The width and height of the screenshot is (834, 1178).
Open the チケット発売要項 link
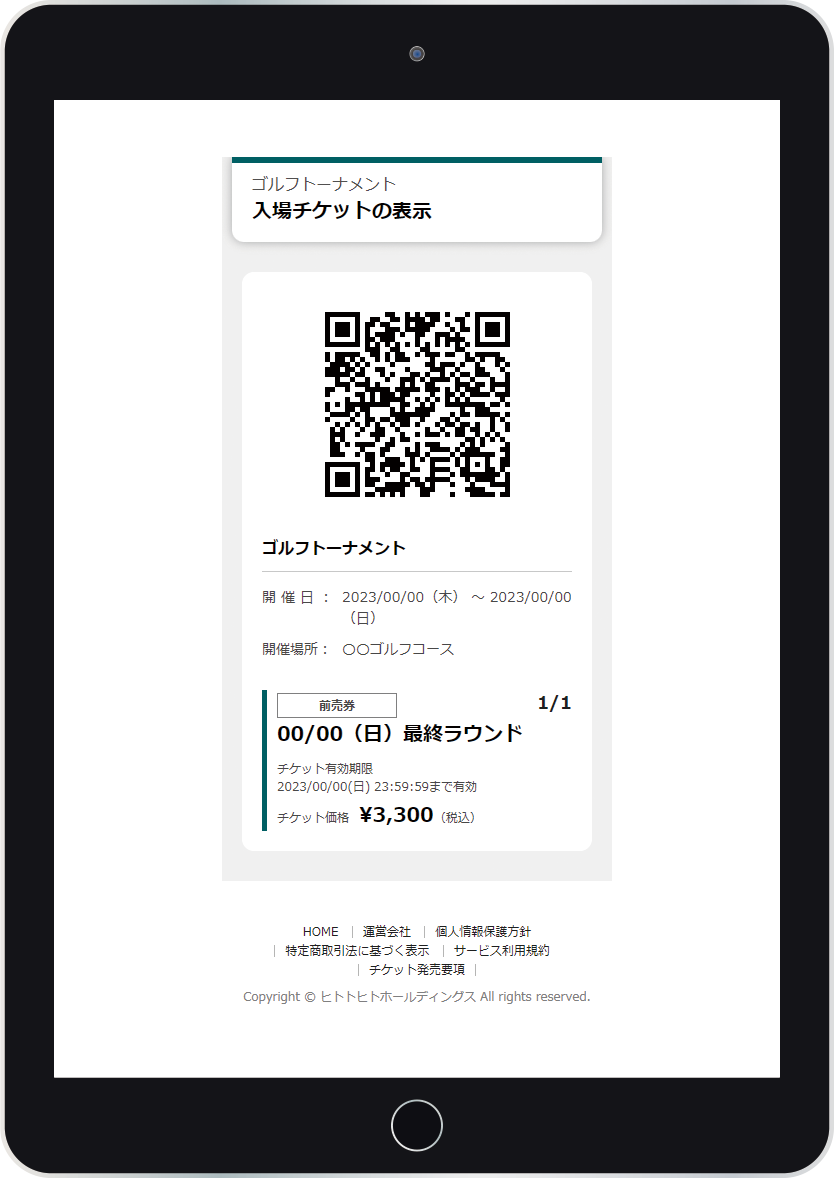[x=416, y=970]
